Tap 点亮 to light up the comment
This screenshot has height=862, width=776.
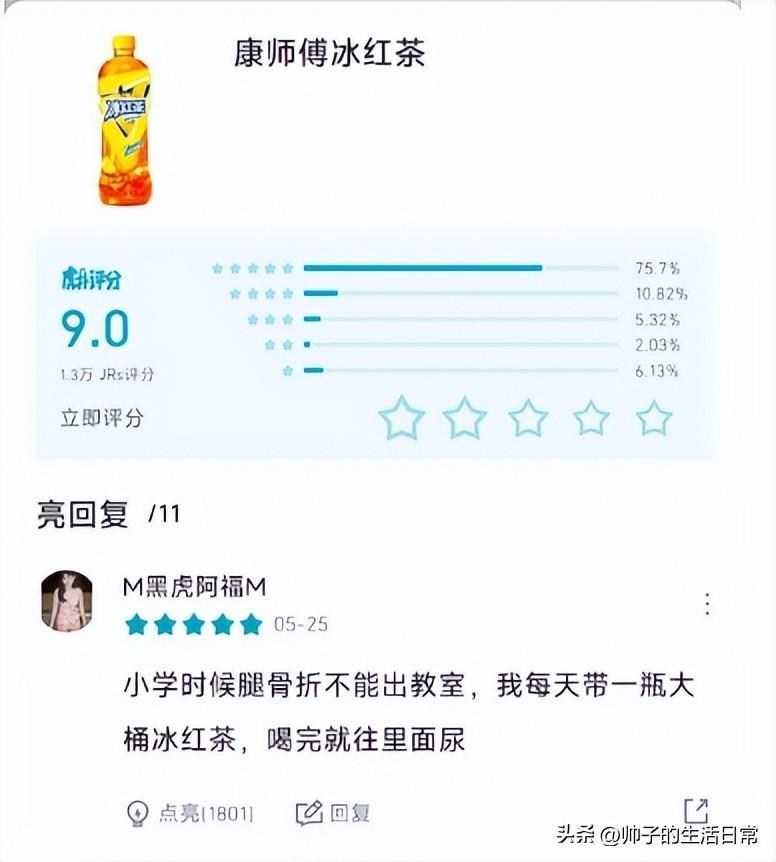coord(189,813)
